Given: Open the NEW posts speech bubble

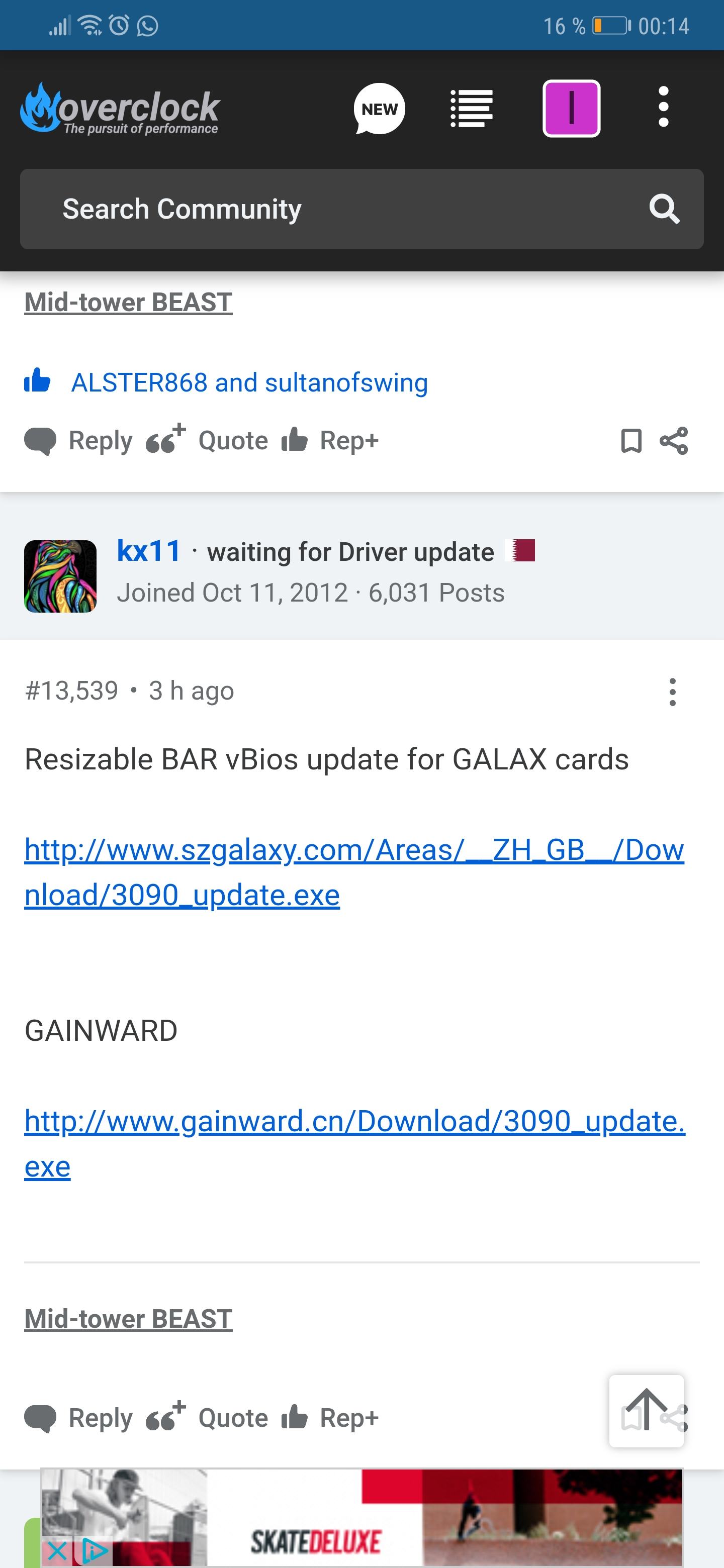Looking at the screenshot, I should click(x=380, y=109).
